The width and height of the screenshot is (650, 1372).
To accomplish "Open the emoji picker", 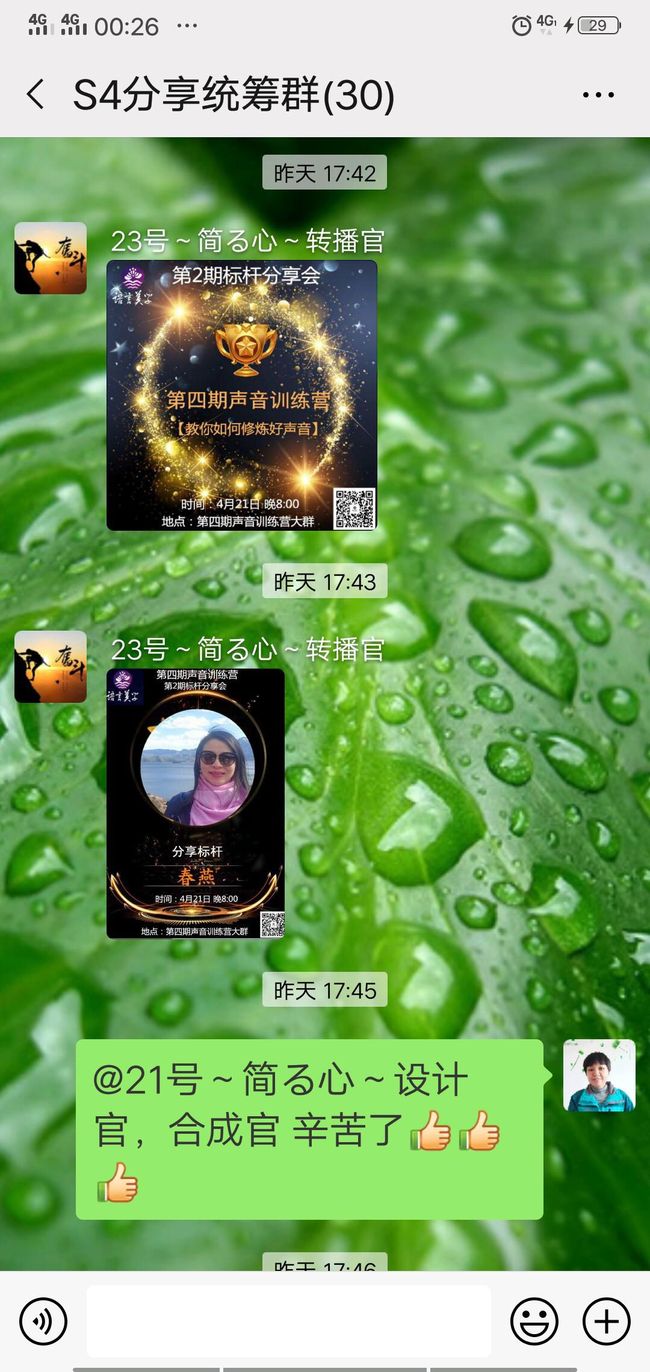I will pos(534,1321).
